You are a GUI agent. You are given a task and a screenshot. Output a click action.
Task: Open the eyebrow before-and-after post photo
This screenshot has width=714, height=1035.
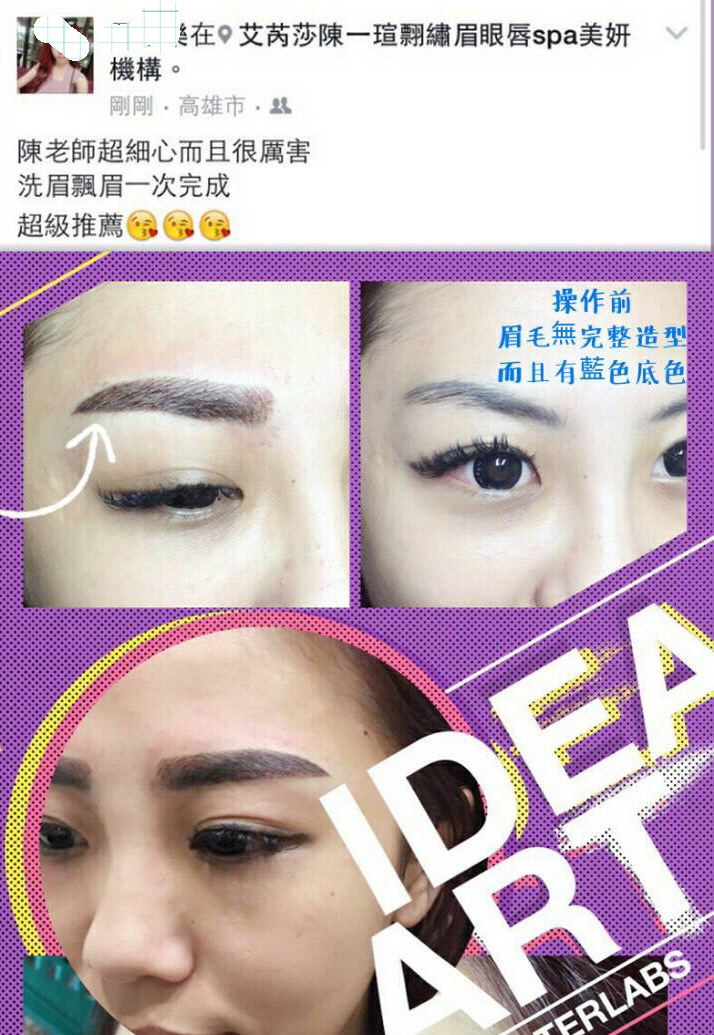point(357,640)
